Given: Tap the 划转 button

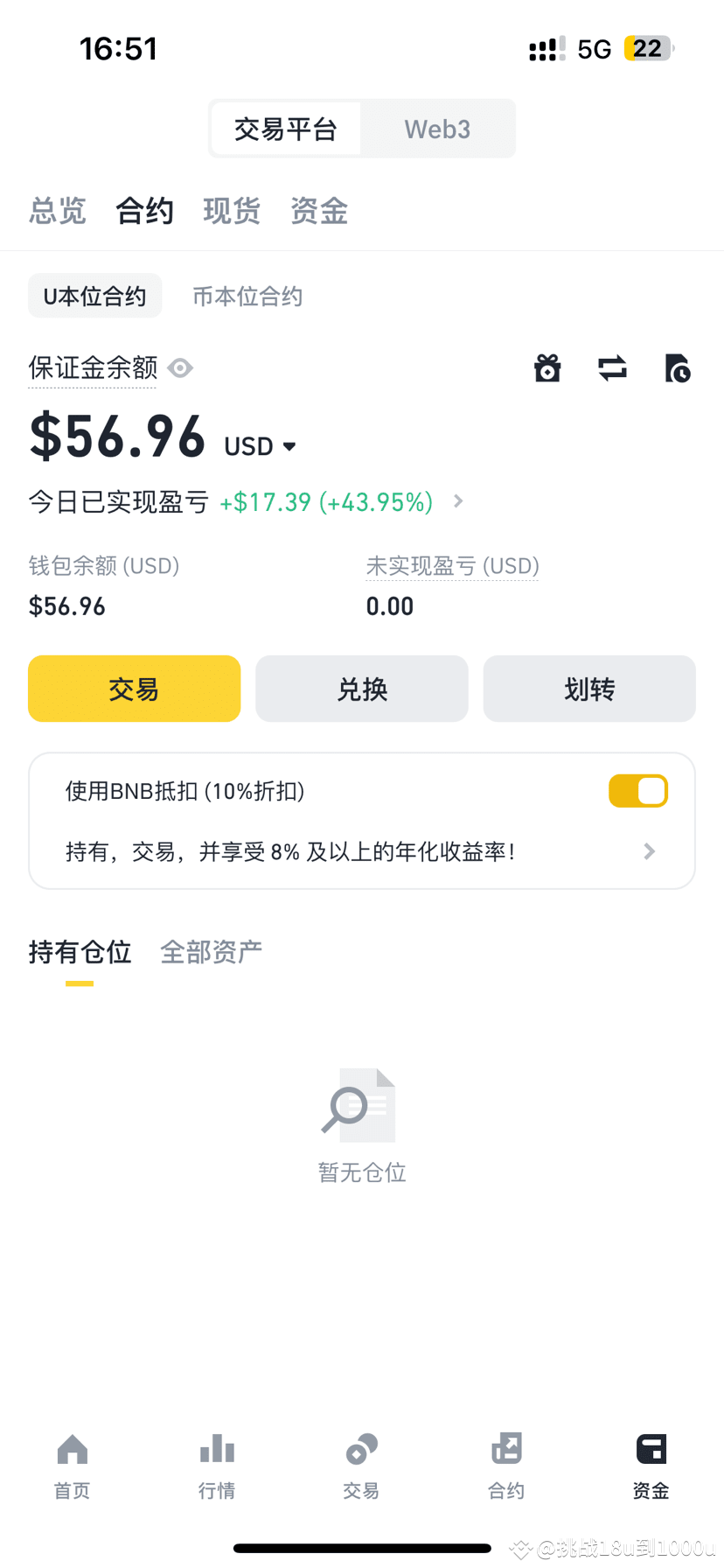Looking at the screenshot, I should (589, 689).
